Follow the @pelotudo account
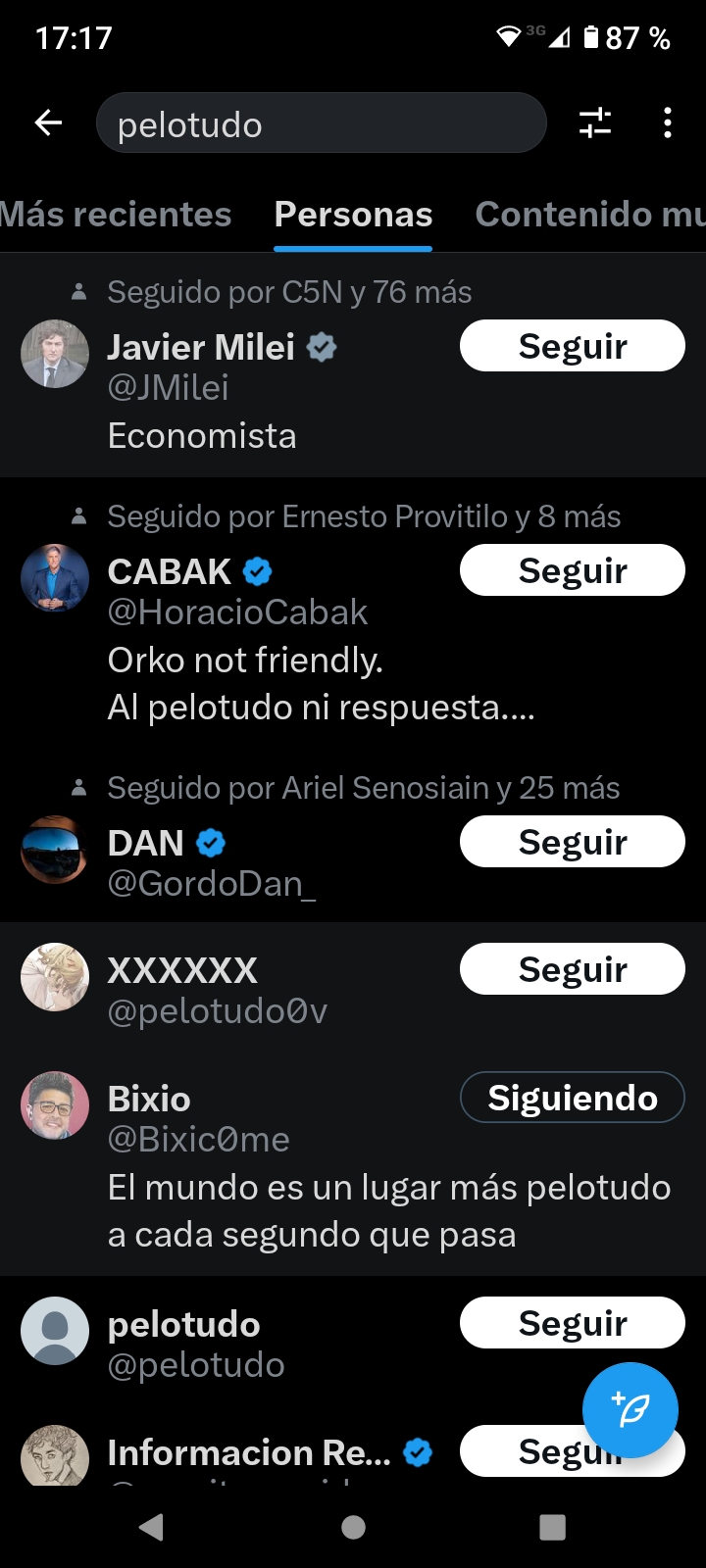 click(x=572, y=1323)
